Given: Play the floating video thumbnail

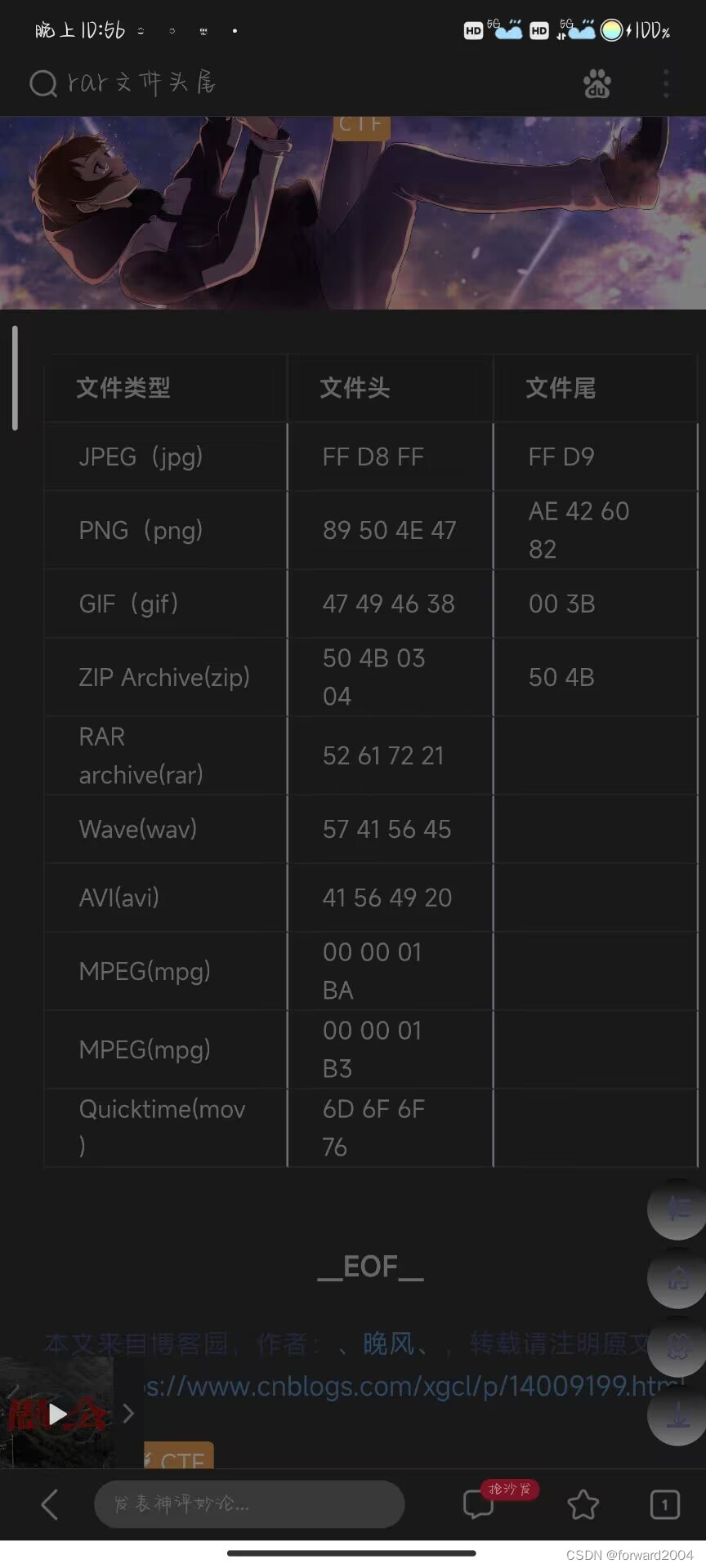Looking at the screenshot, I should (x=56, y=1414).
